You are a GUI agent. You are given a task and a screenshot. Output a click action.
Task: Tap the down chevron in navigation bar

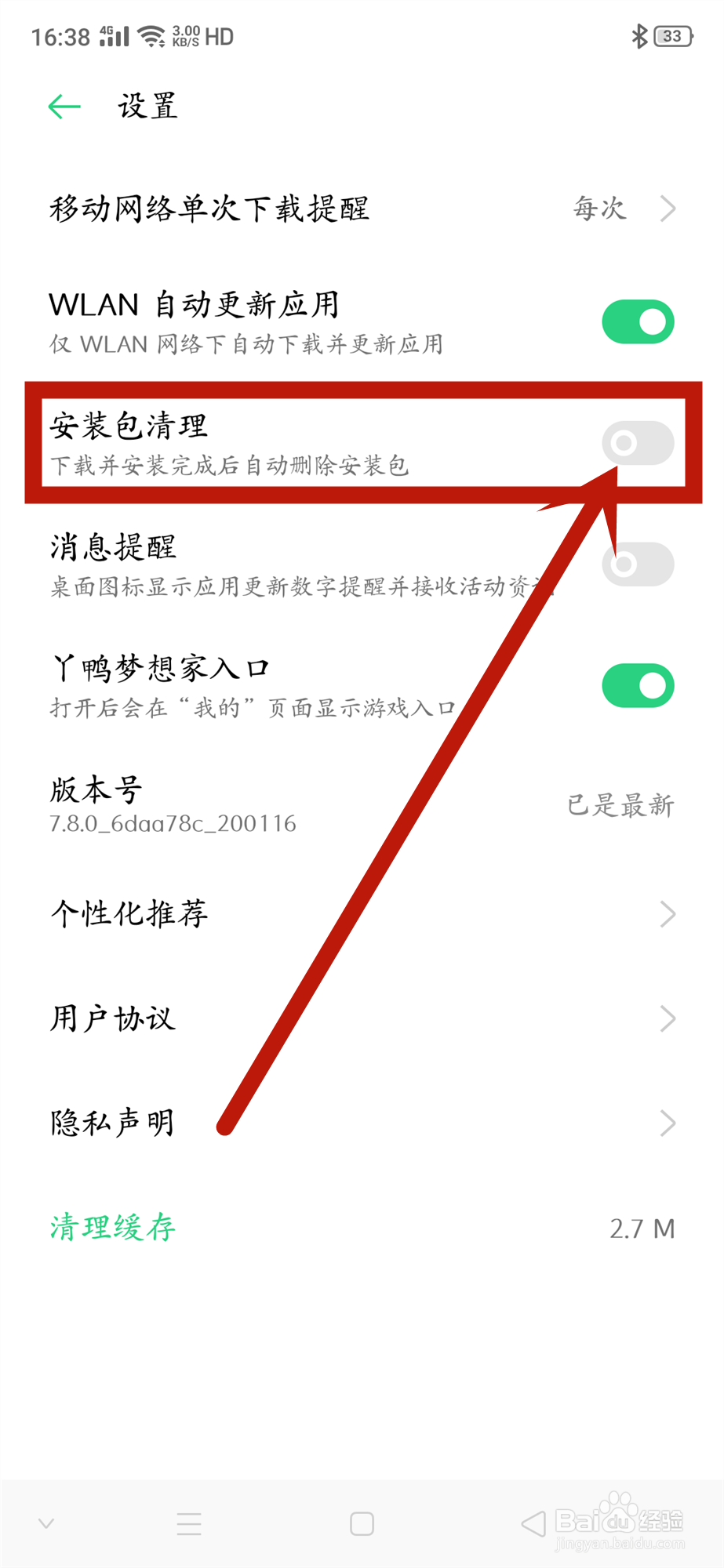click(45, 1522)
